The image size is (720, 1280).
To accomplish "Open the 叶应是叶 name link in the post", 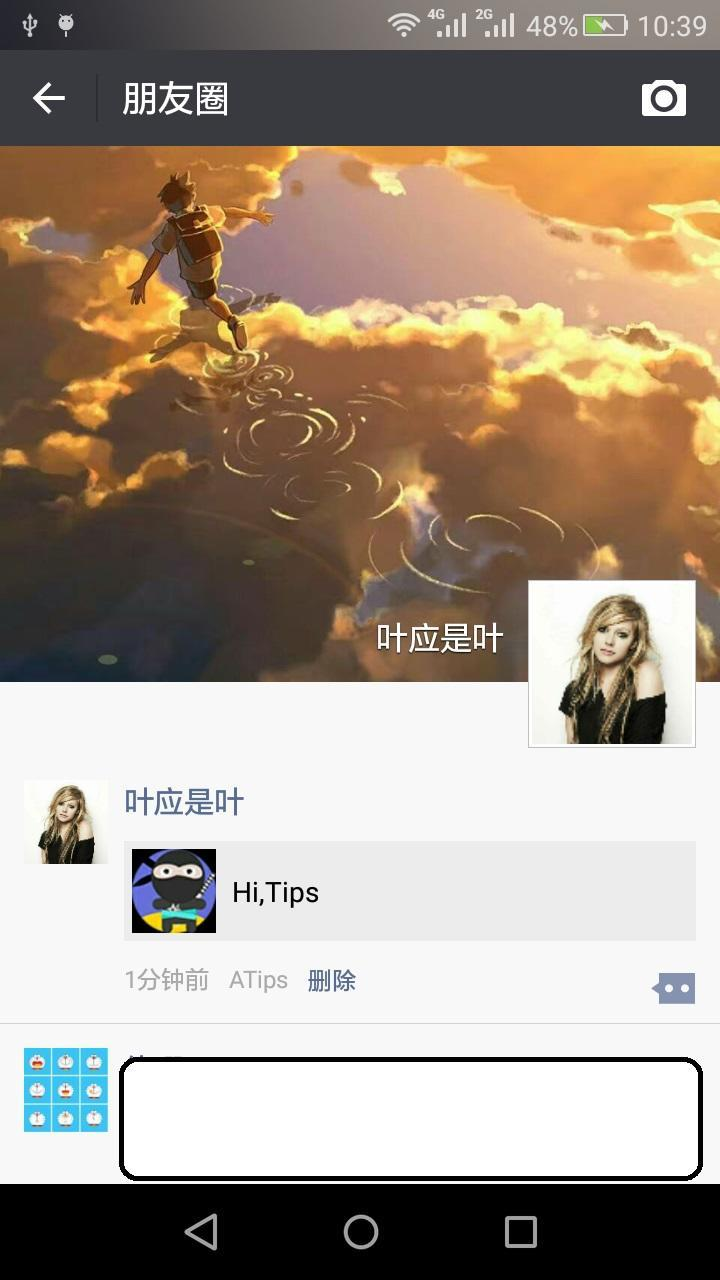I will 184,802.
